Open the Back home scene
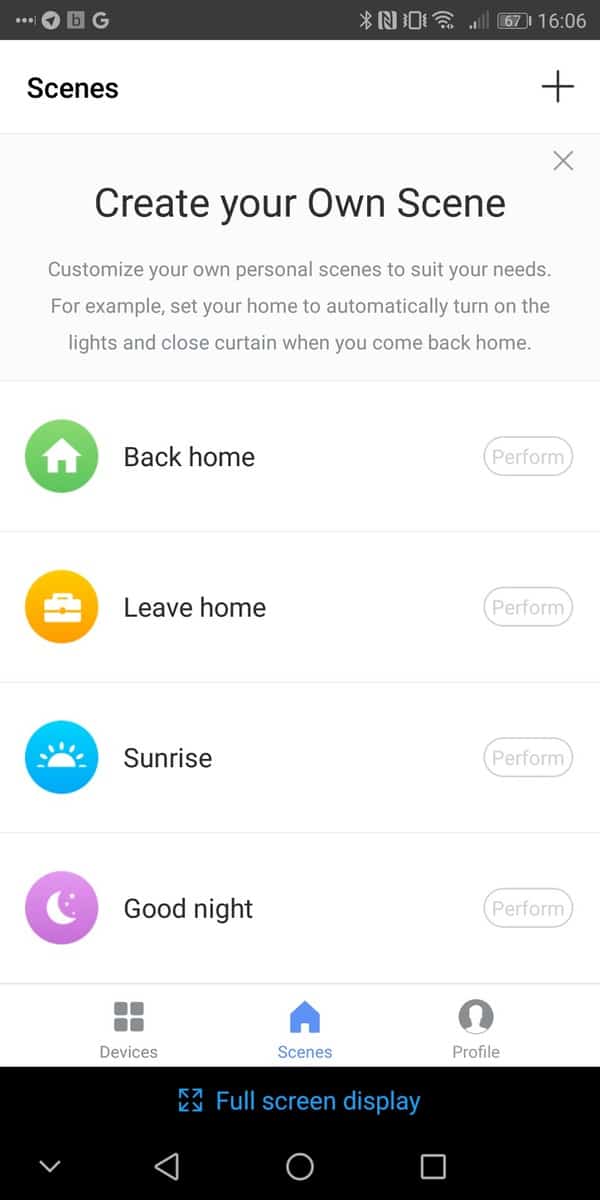 point(189,457)
